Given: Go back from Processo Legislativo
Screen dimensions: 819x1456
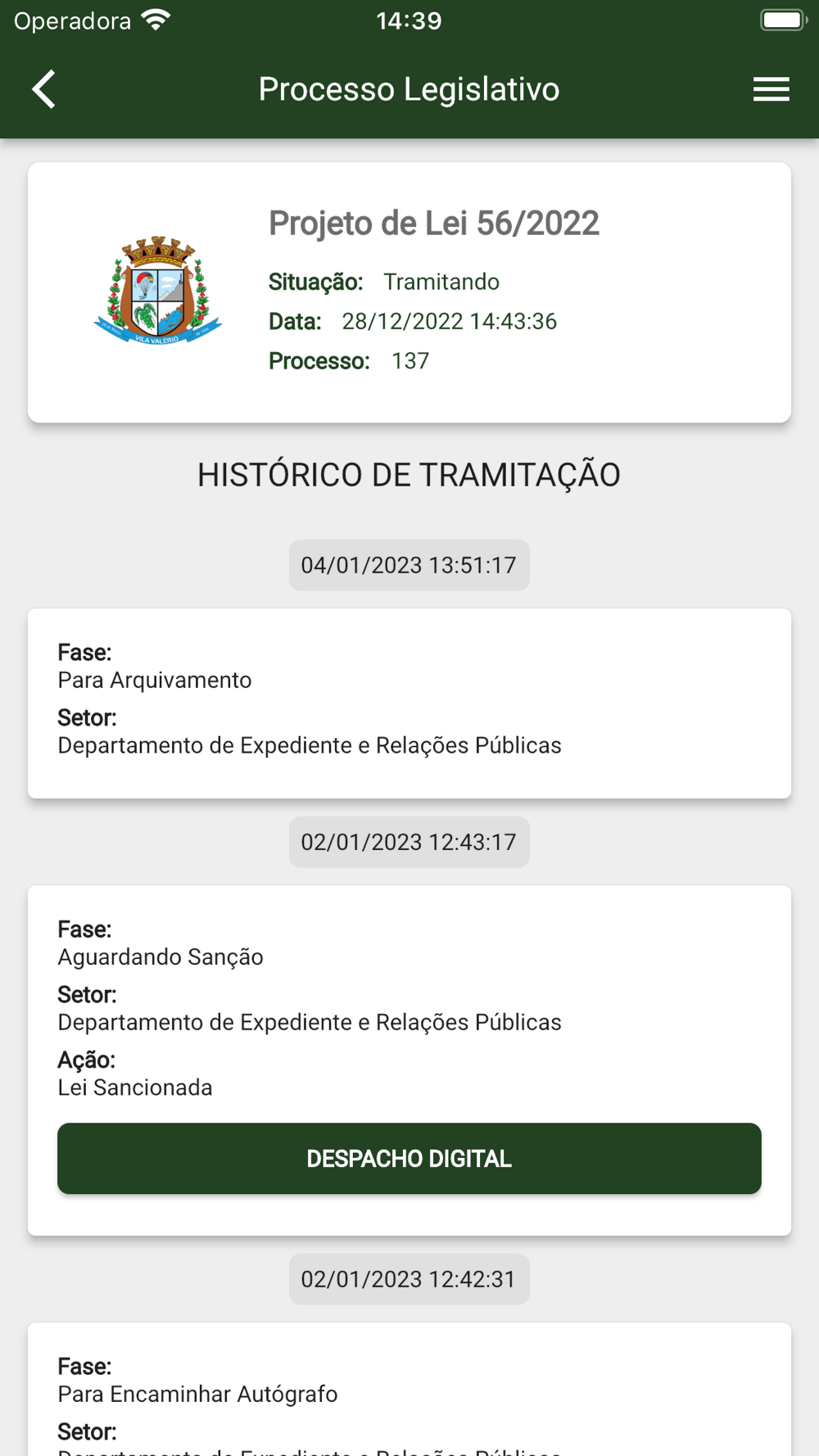Looking at the screenshot, I should 44,89.
